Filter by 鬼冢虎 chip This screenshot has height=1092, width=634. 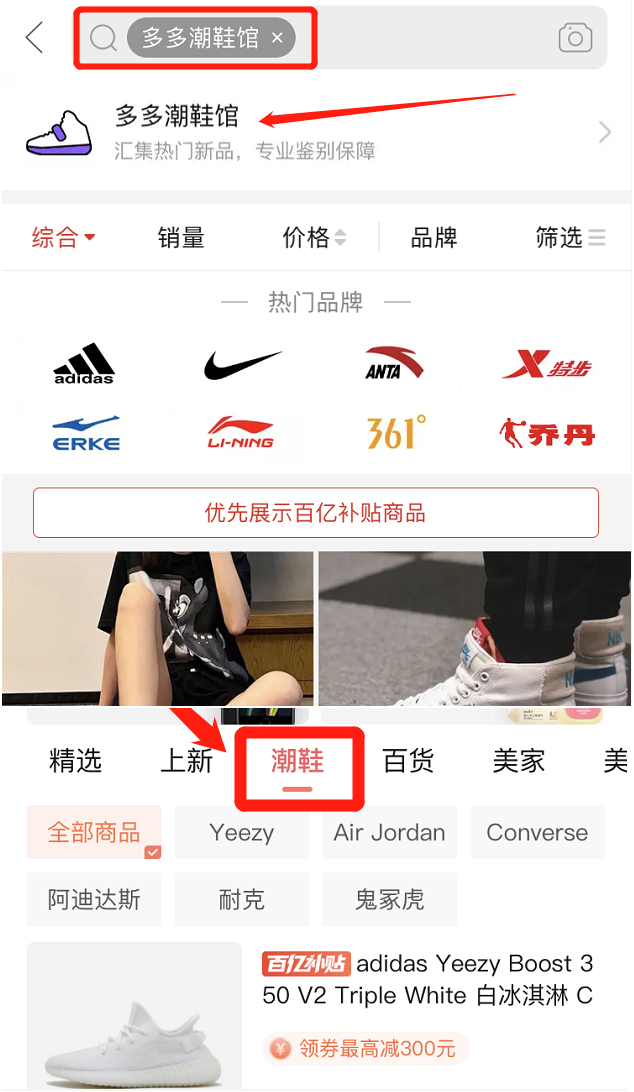click(389, 899)
